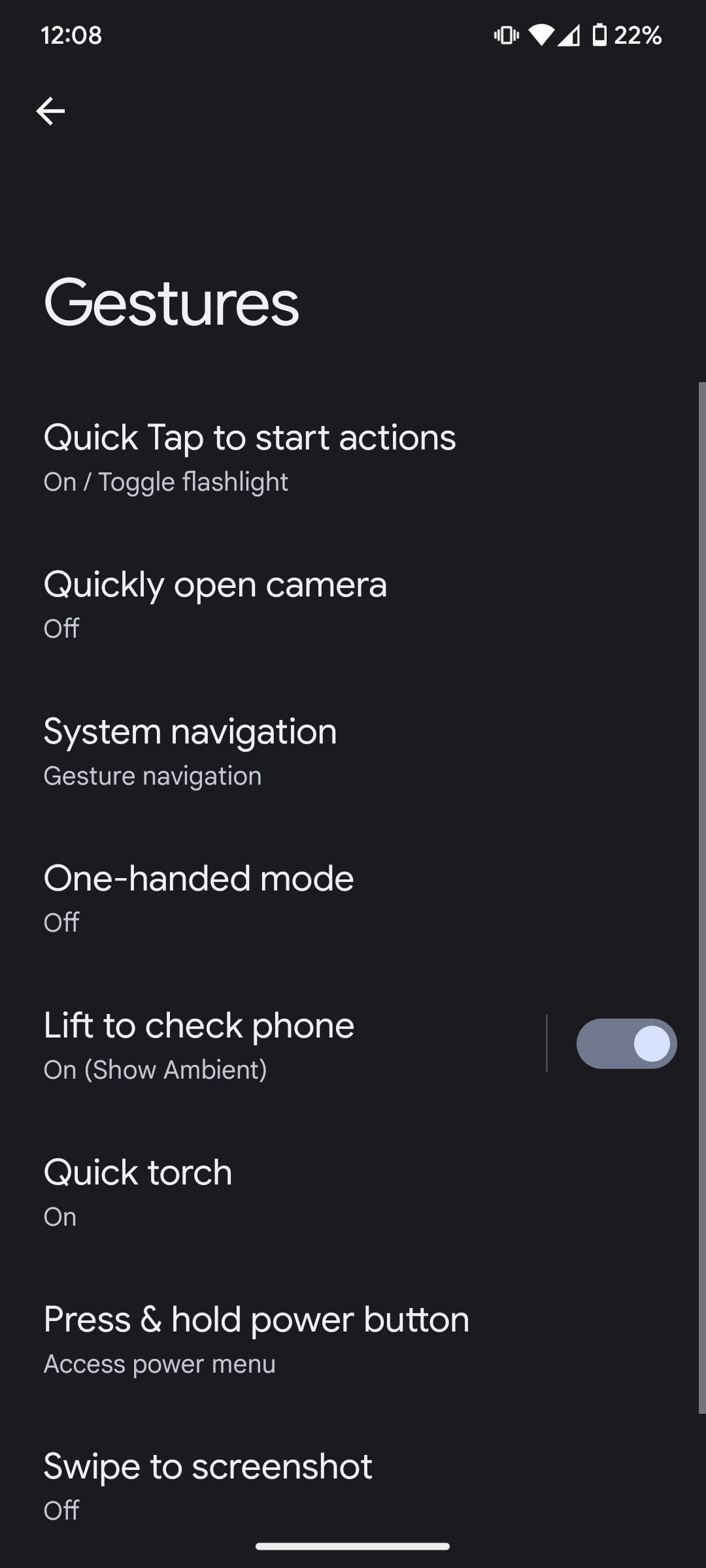Image resolution: width=706 pixels, height=1568 pixels.
Task: Go back using the top arrow
Action: 50,111
